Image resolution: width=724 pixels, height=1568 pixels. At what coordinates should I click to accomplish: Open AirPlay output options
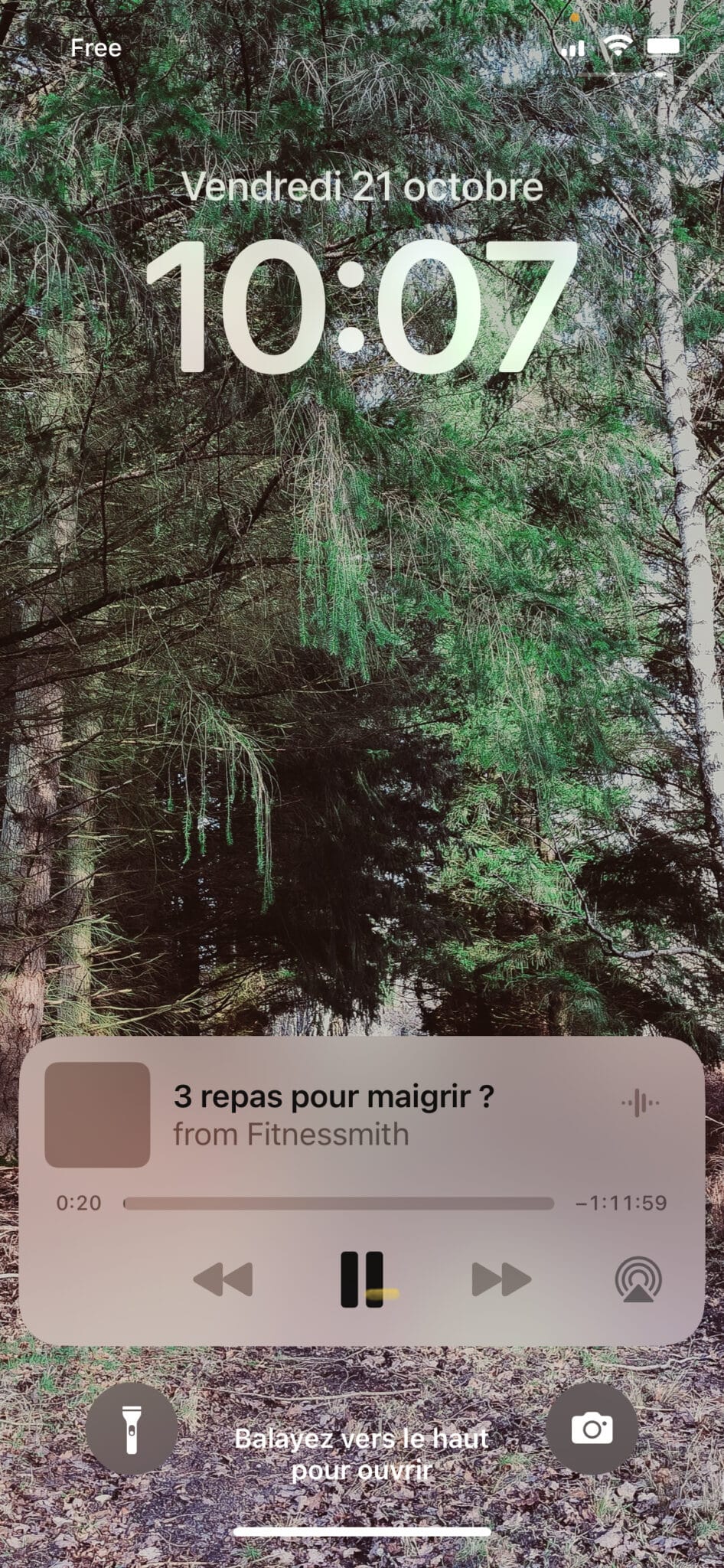(x=638, y=1280)
